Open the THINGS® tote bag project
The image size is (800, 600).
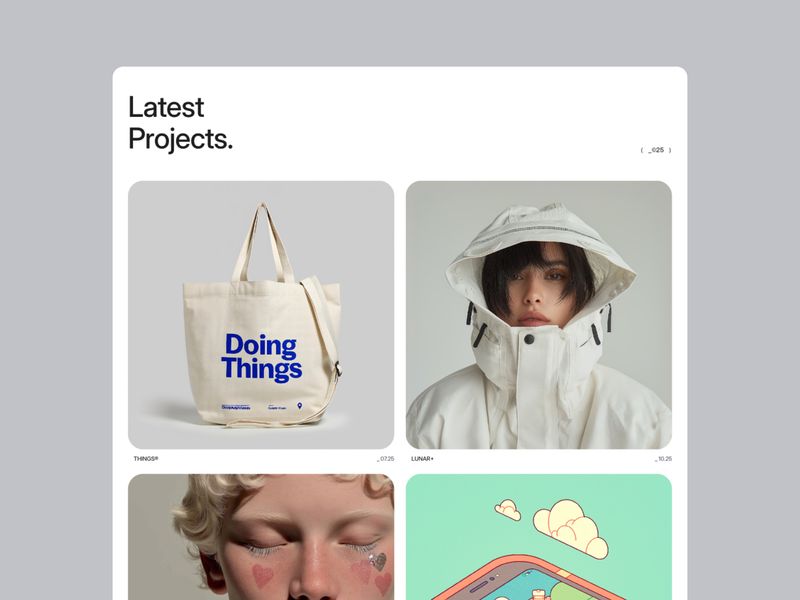[x=261, y=314]
